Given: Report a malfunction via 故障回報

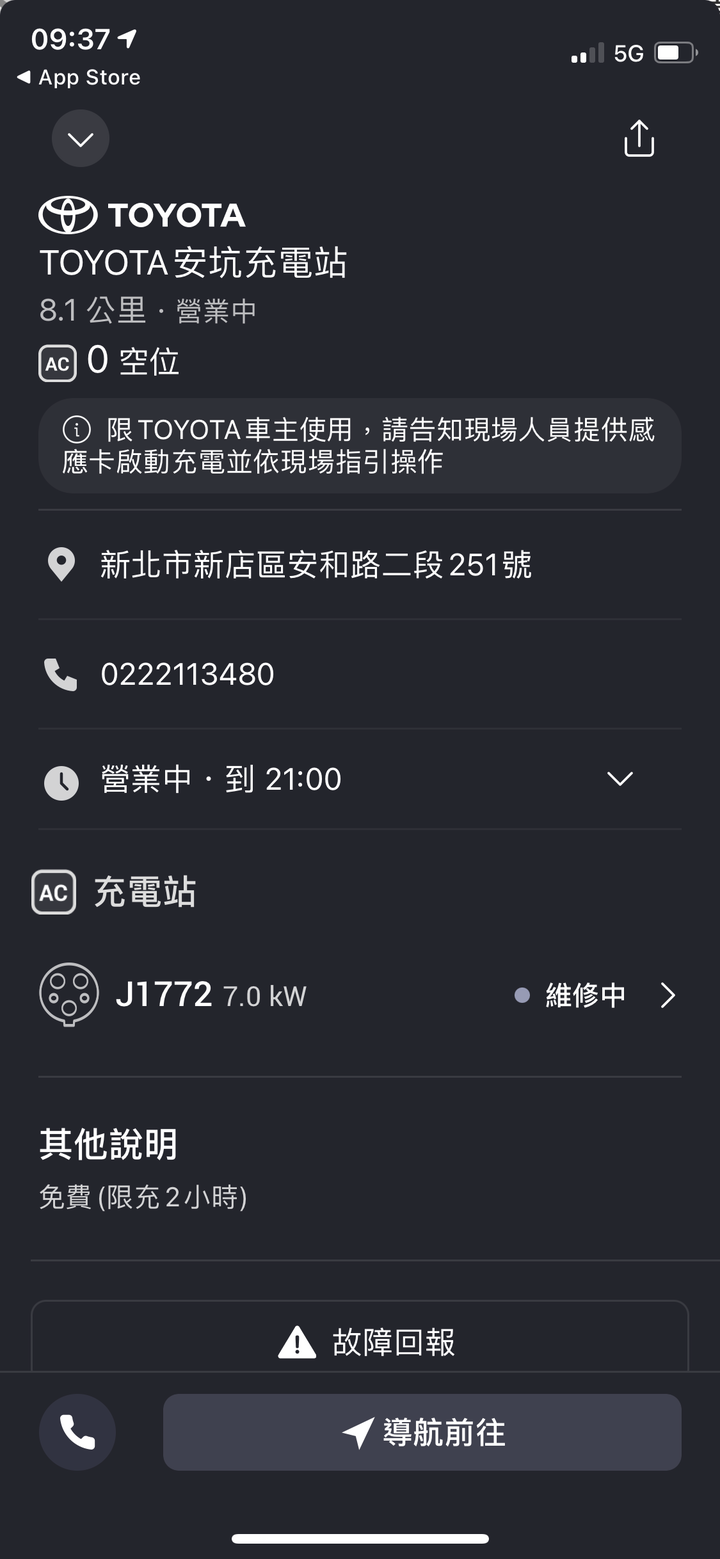Looking at the screenshot, I should (x=360, y=1341).
